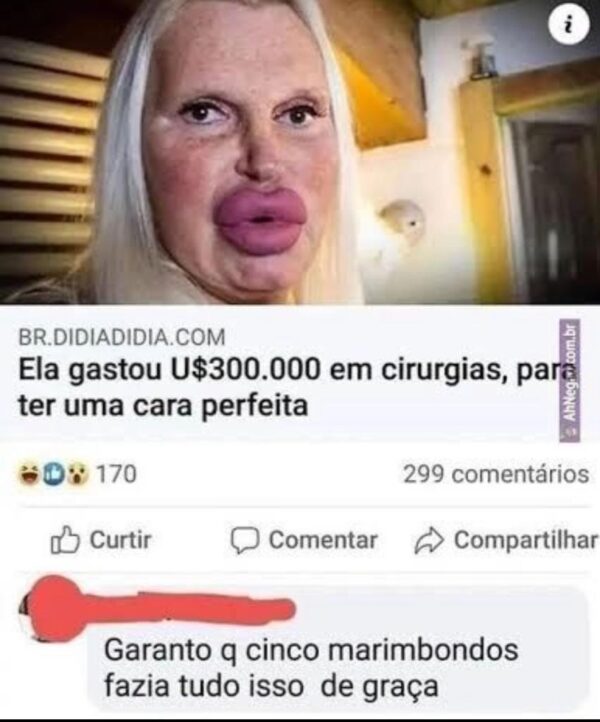The width and height of the screenshot is (600, 722).
Task: Share the post via Compartilhar
Action: [x=506, y=540]
